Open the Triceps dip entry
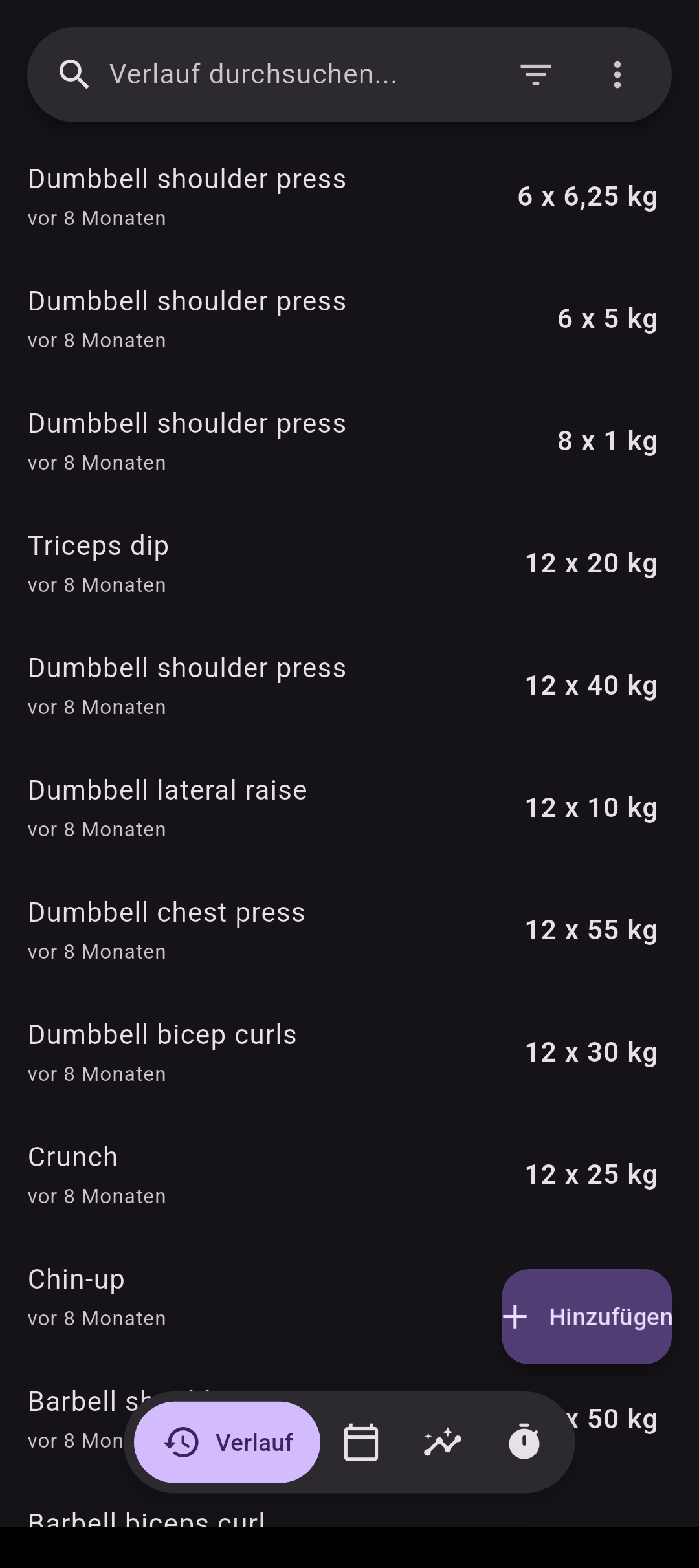Viewport: 699px width, 1568px height. 349,563
